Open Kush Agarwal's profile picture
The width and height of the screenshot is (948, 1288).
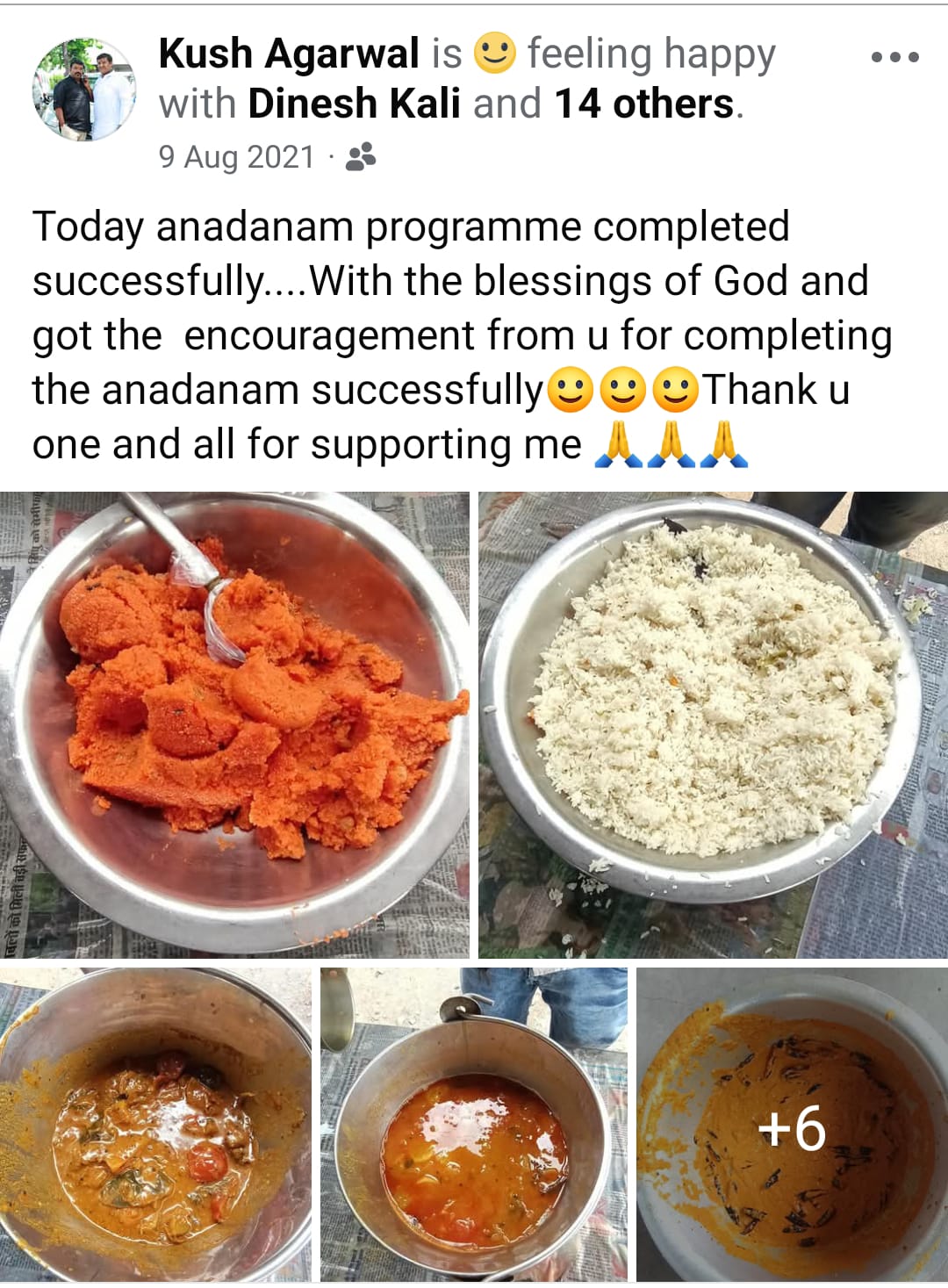[x=84, y=90]
